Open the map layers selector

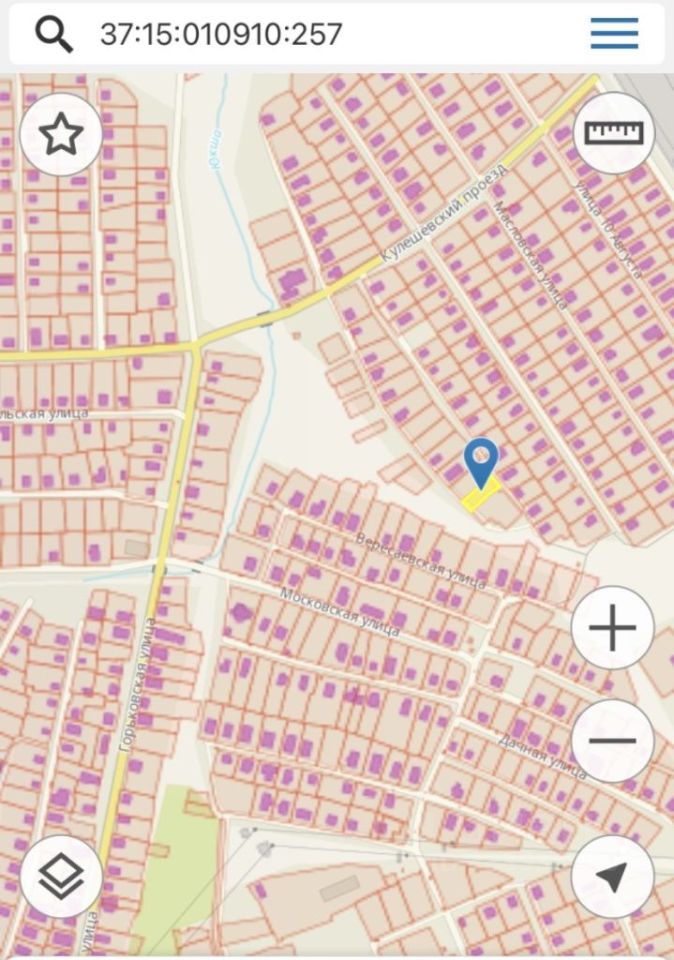click(x=61, y=876)
